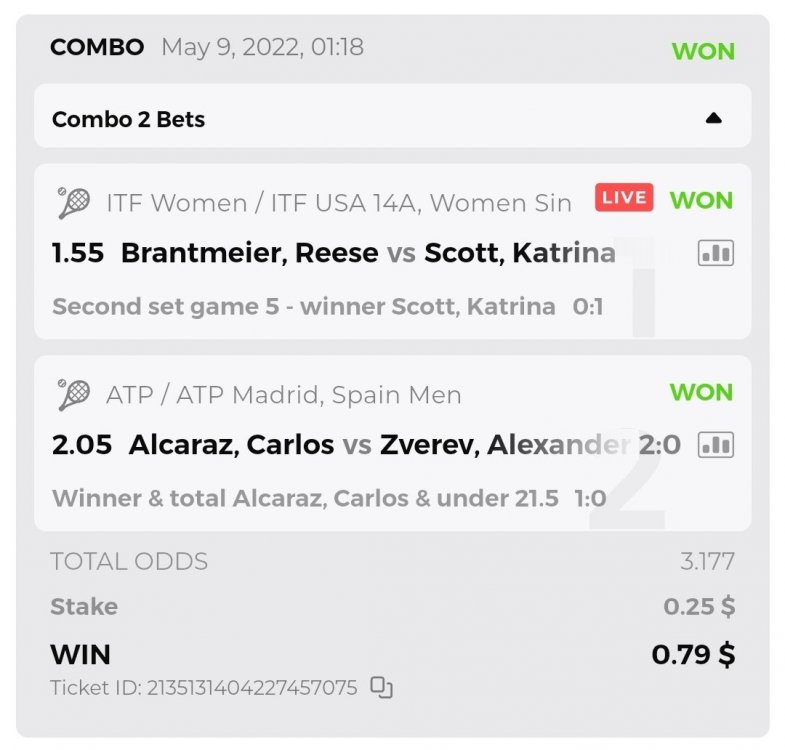Screen dimensions: 785x750
Task: Copy the ticket ID
Action: coord(381,688)
